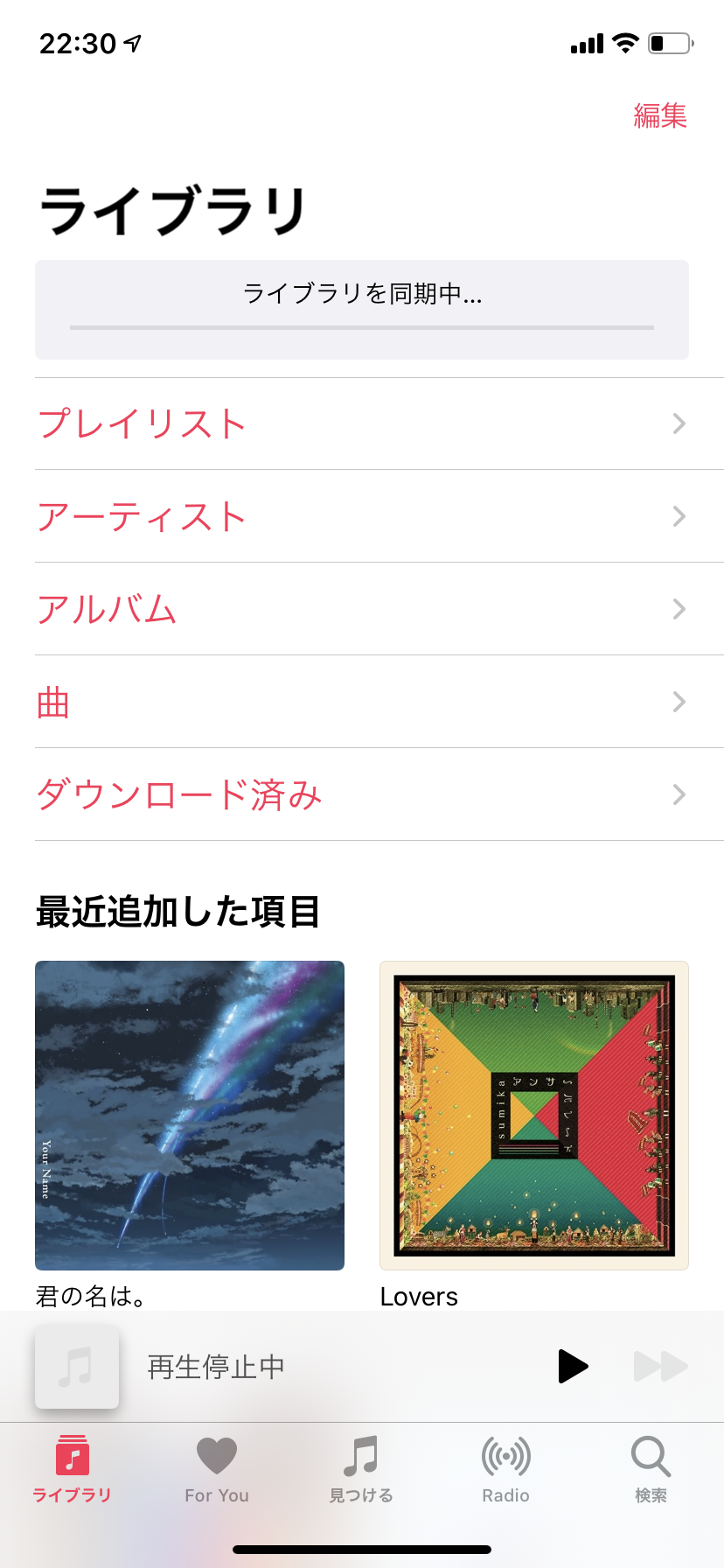Start playback with the play button

pos(573,1366)
